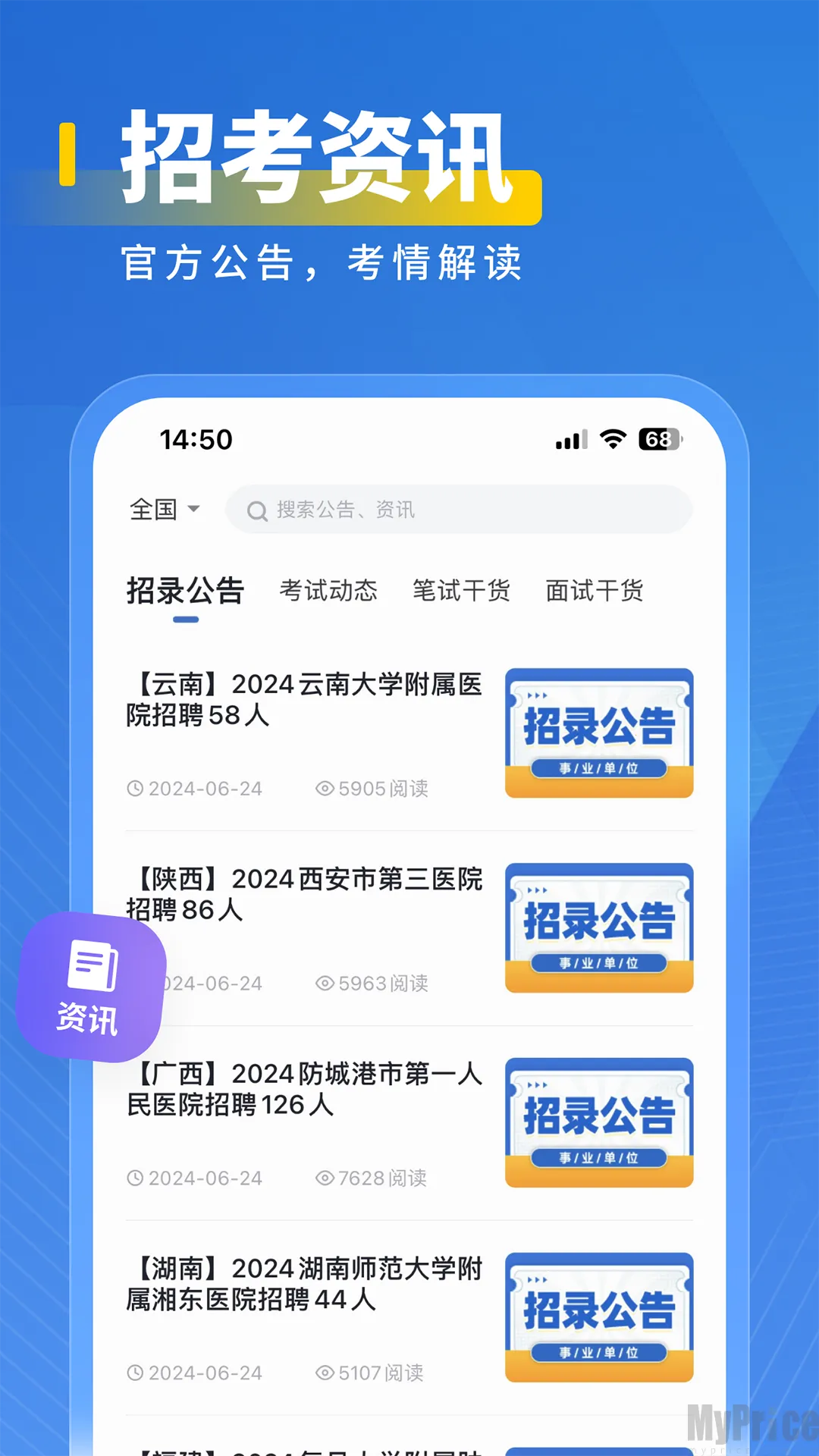Select the 笔试干货 tab
Viewport: 819px width, 1456px height.
coord(462,591)
